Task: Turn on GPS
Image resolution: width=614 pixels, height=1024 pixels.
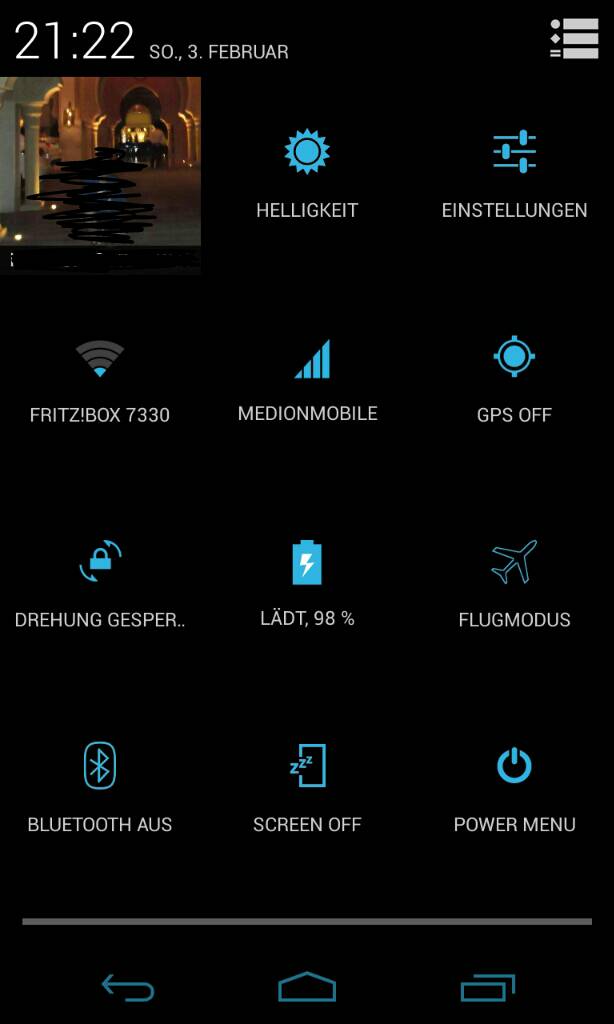Action: tap(514, 380)
